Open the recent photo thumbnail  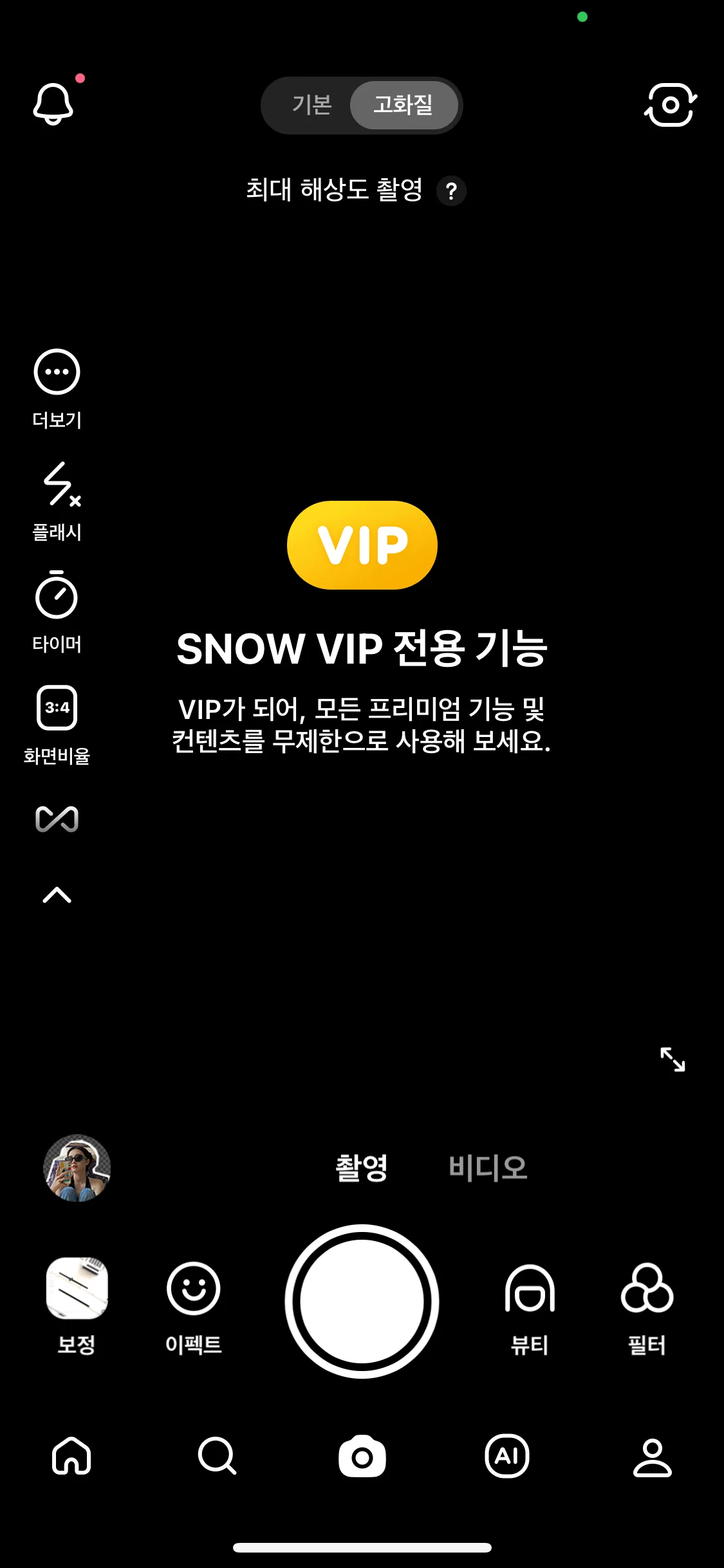pyautogui.click(x=77, y=1168)
